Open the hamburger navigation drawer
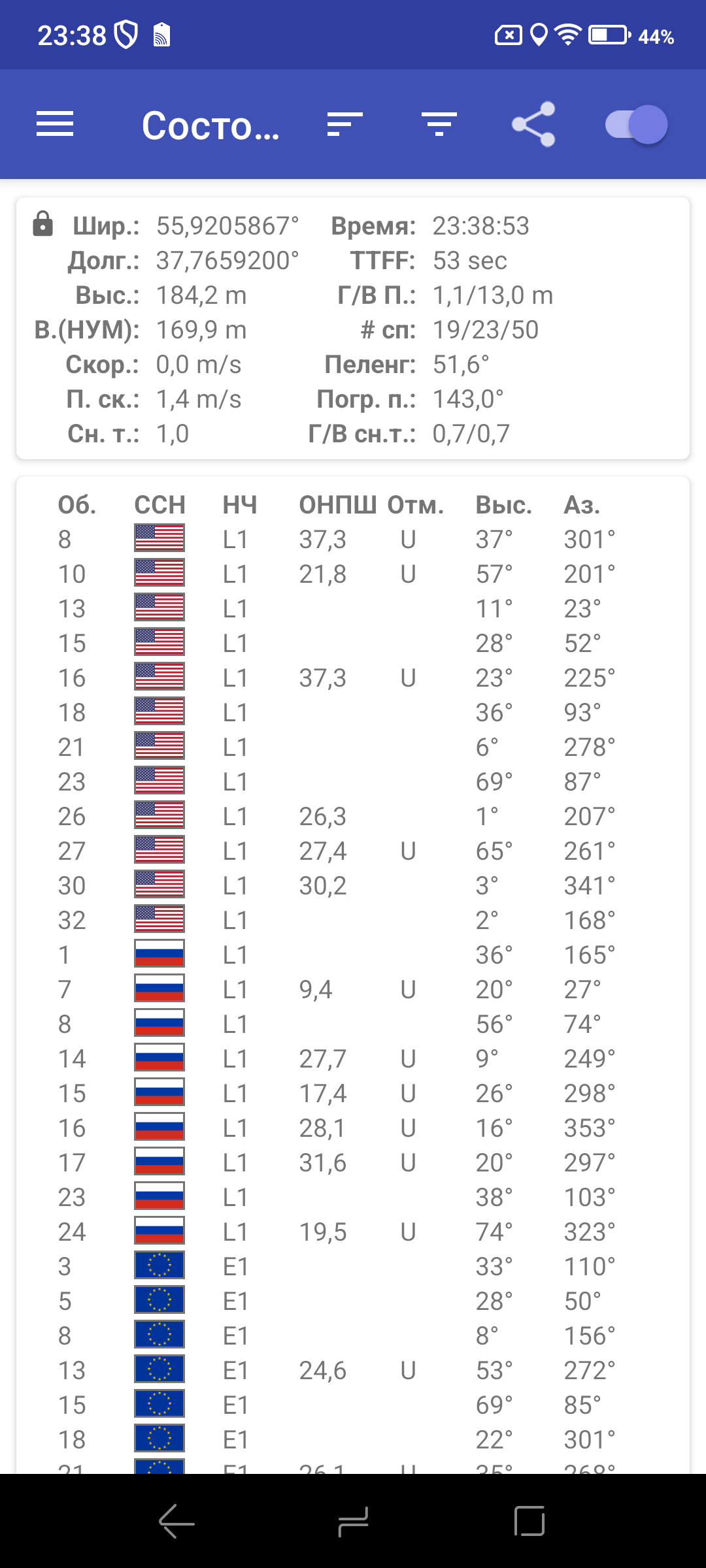 coord(55,124)
